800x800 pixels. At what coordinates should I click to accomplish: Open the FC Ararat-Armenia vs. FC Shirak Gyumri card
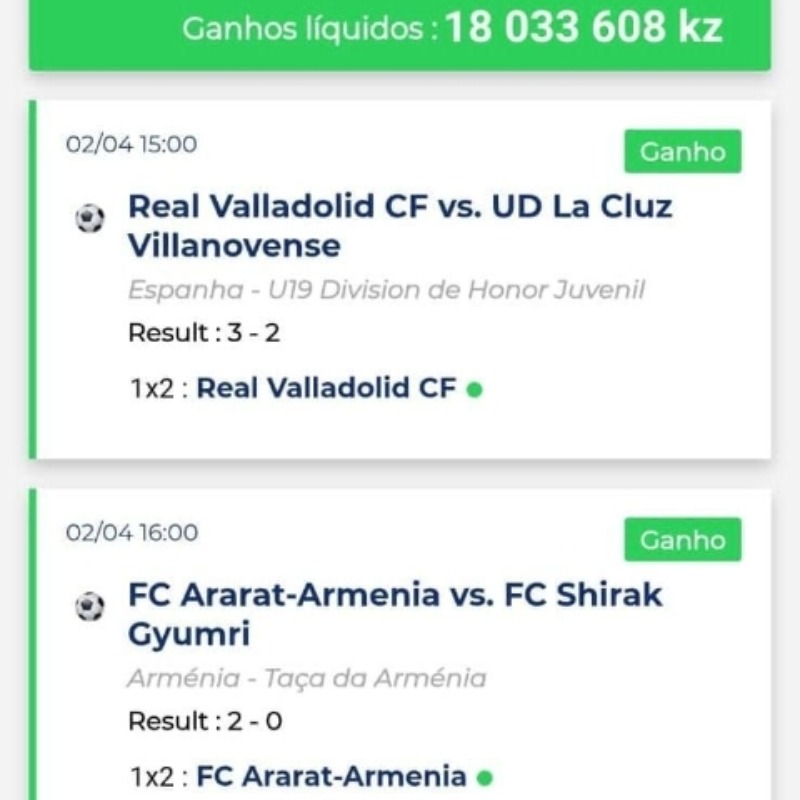click(395, 614)
